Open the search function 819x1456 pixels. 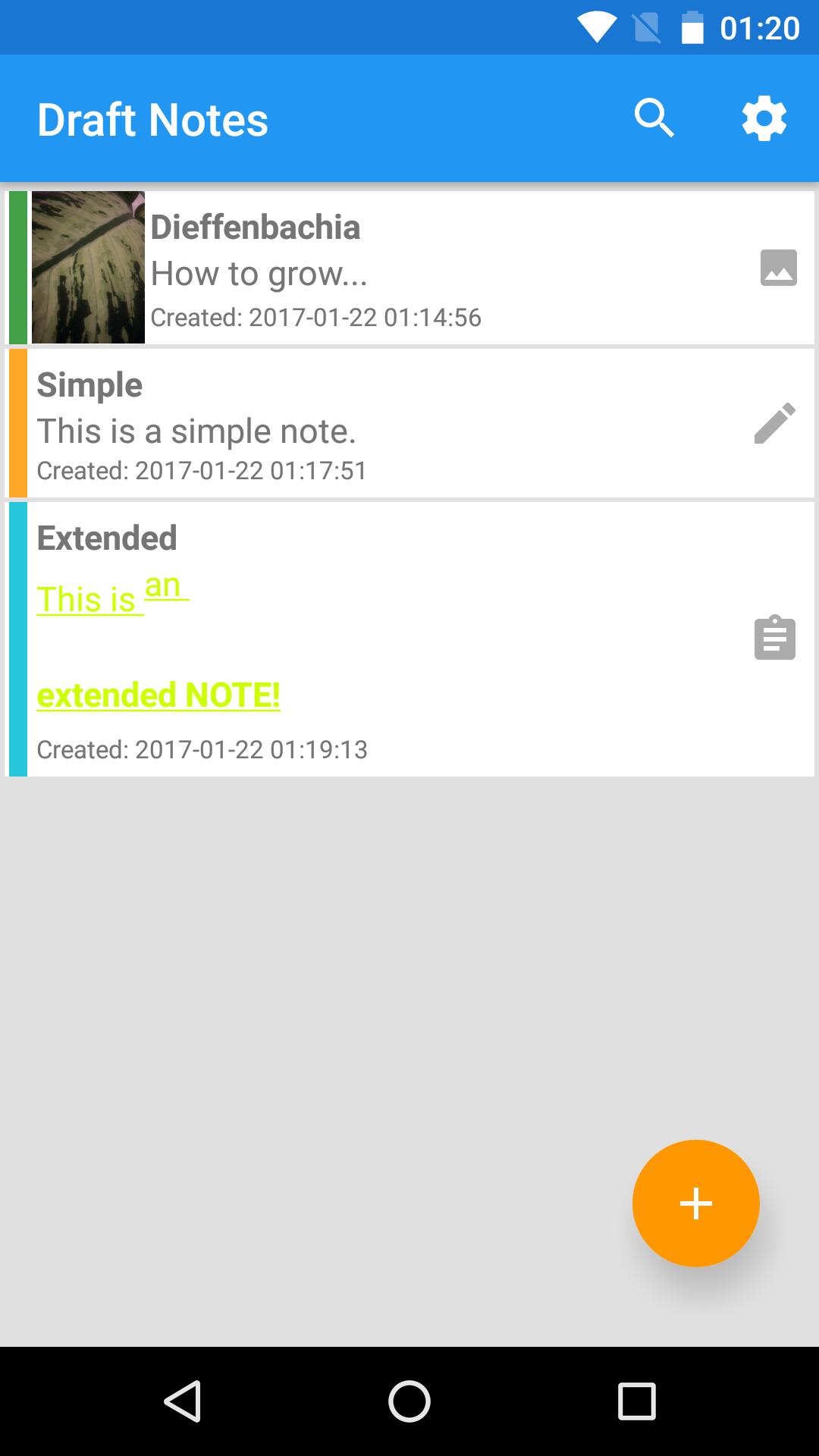[x=654, y=118]
